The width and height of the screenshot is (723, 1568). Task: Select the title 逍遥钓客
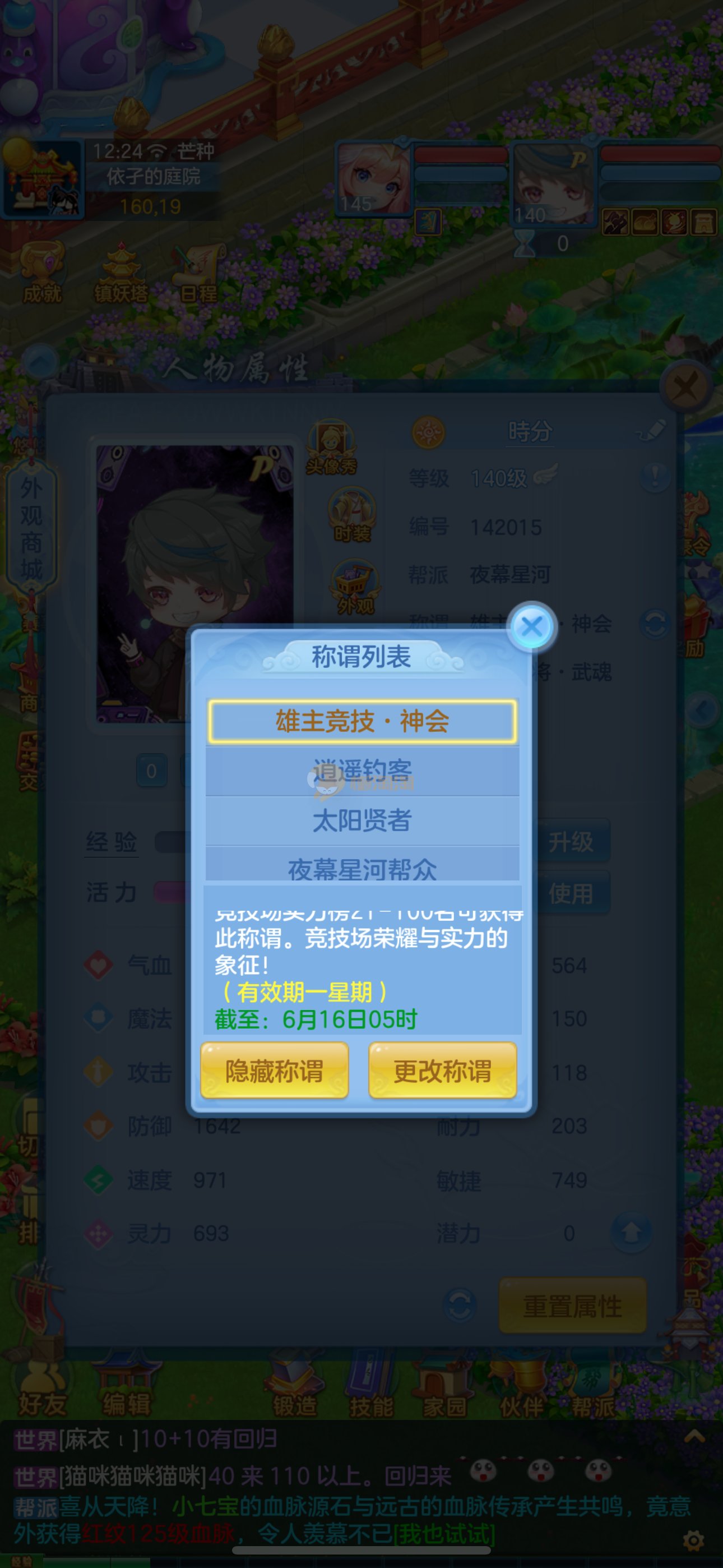pyautogui.click(x=362, y=771)
